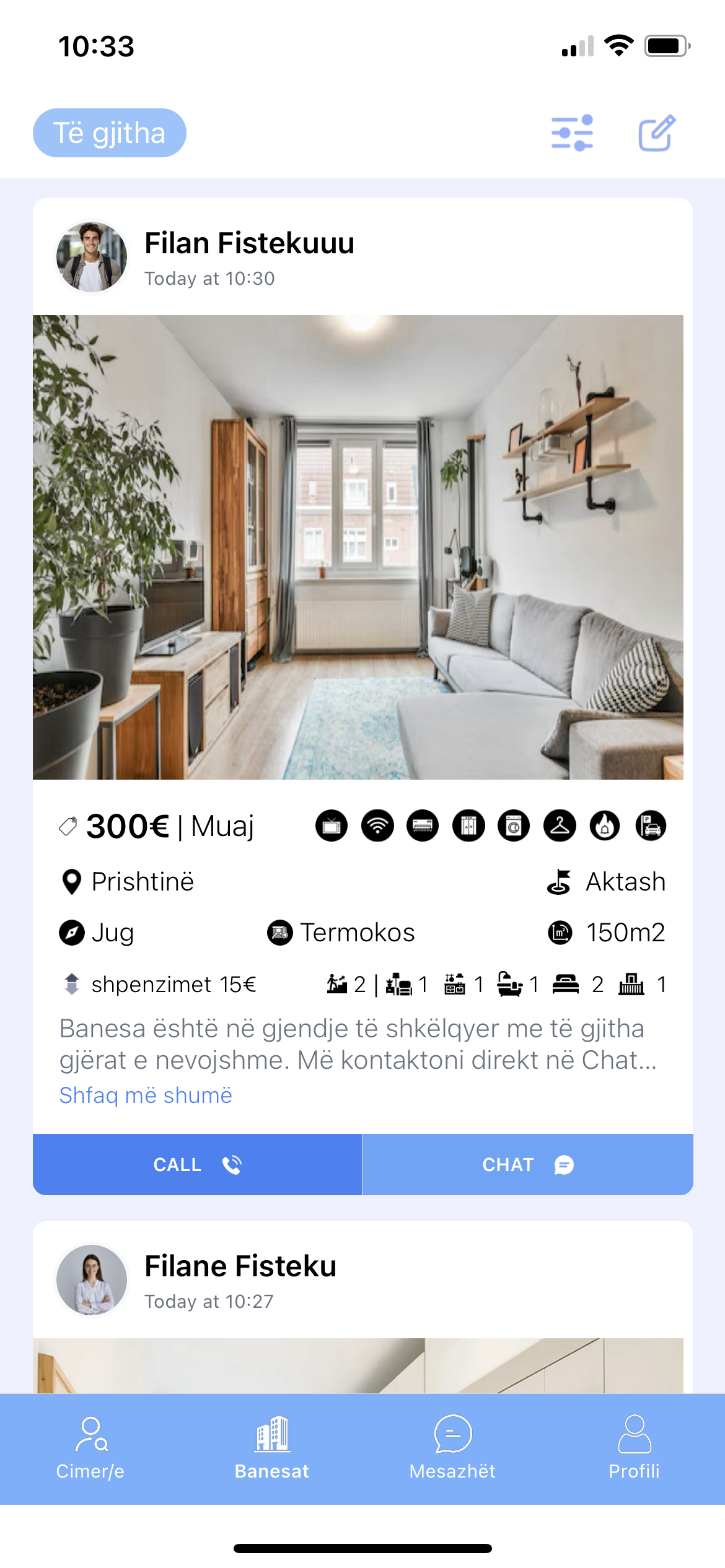The width and height of the screenshot is (725, 1568).
Task: Open Filane Fisteku's profile picture
Action: [x=92, y=1279]
